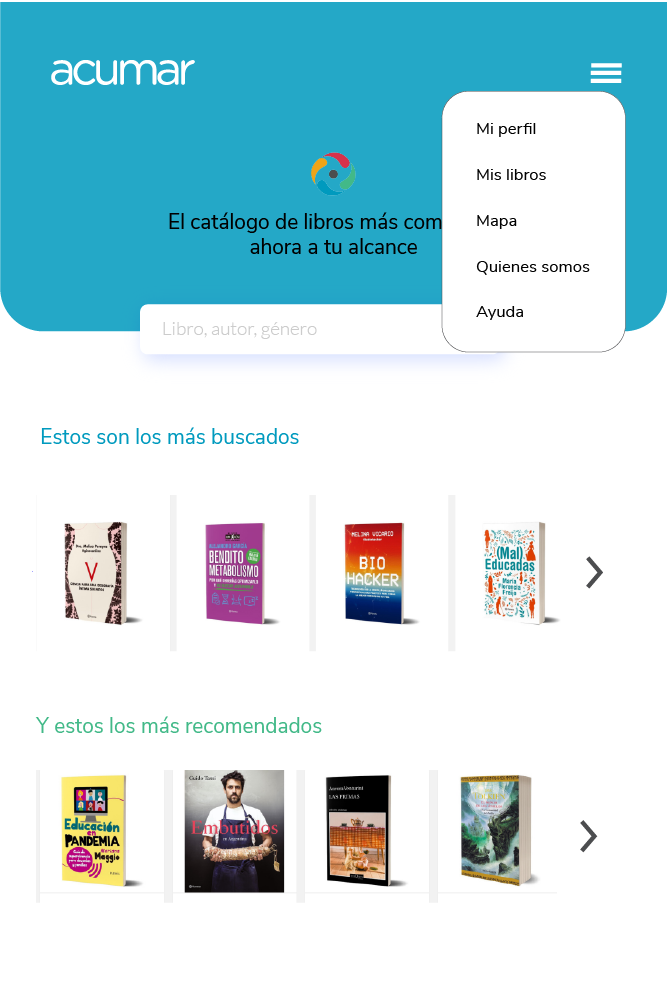
Task: Open Mi perfil from the menu
Action: pyautogui.click(x=506, y=129)
